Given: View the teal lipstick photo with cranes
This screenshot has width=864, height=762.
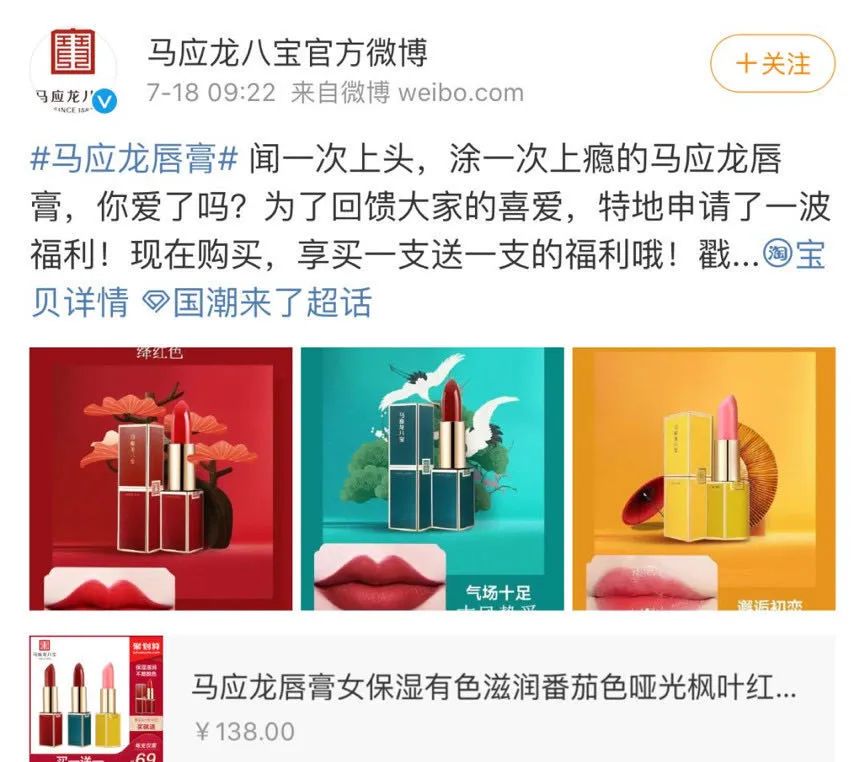Looking at the screenshot, I should click(432, 478).
